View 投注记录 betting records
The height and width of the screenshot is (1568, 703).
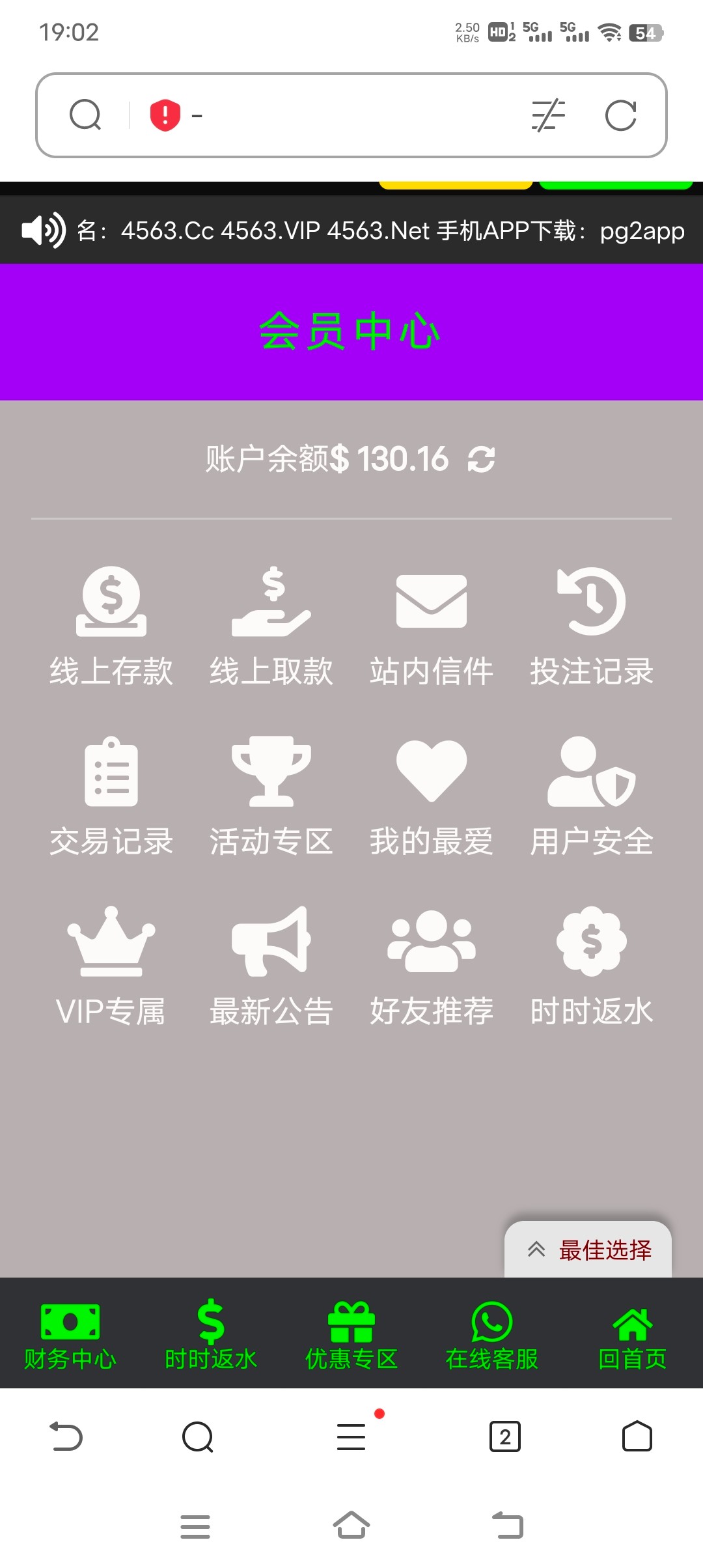tap(592, 626)
